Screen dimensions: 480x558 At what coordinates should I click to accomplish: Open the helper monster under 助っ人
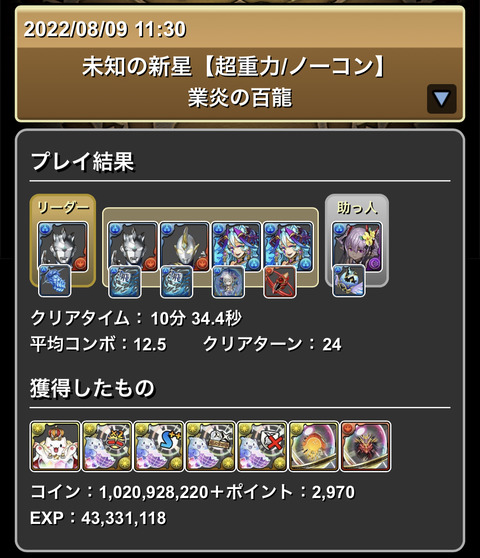pos(357,248)
